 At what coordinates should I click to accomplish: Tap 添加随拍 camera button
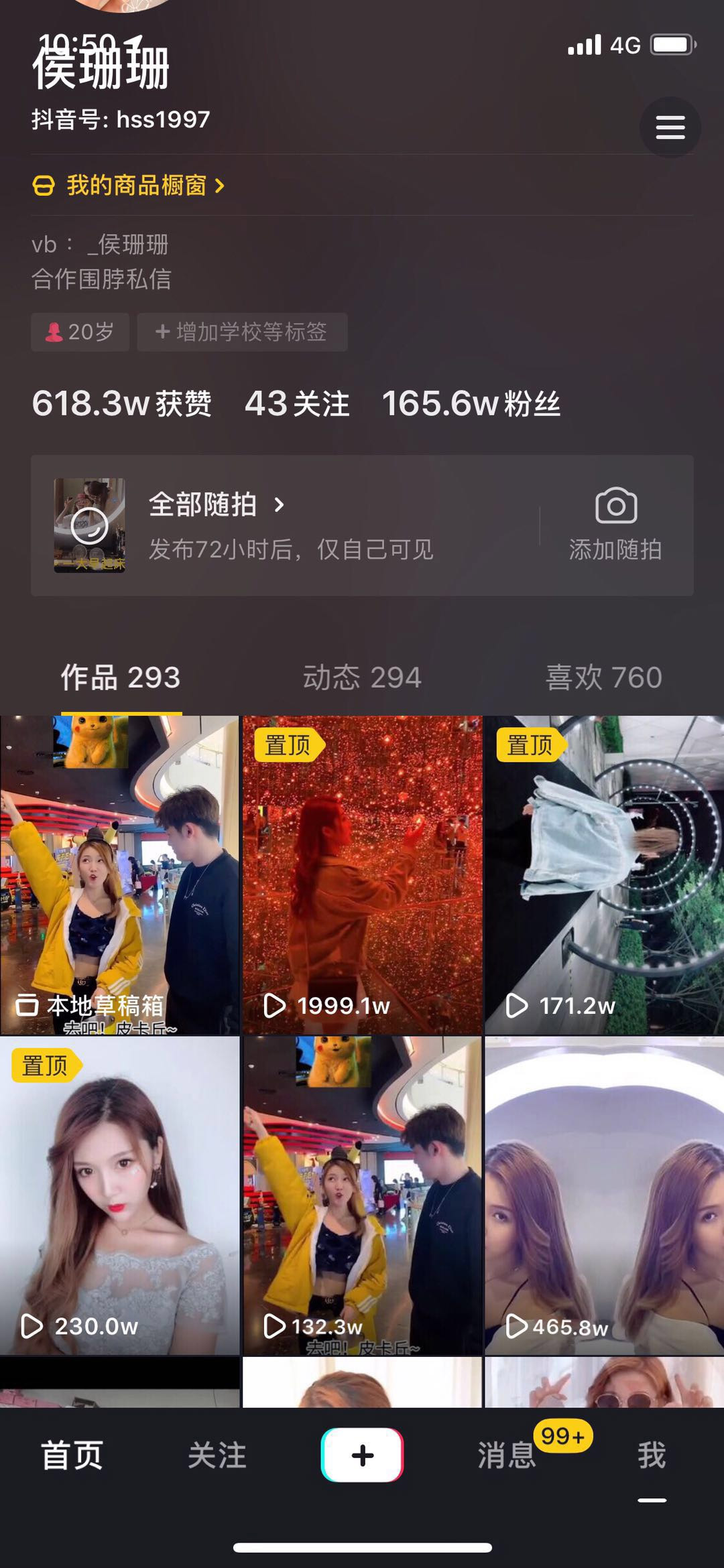[x=615, y=523]
